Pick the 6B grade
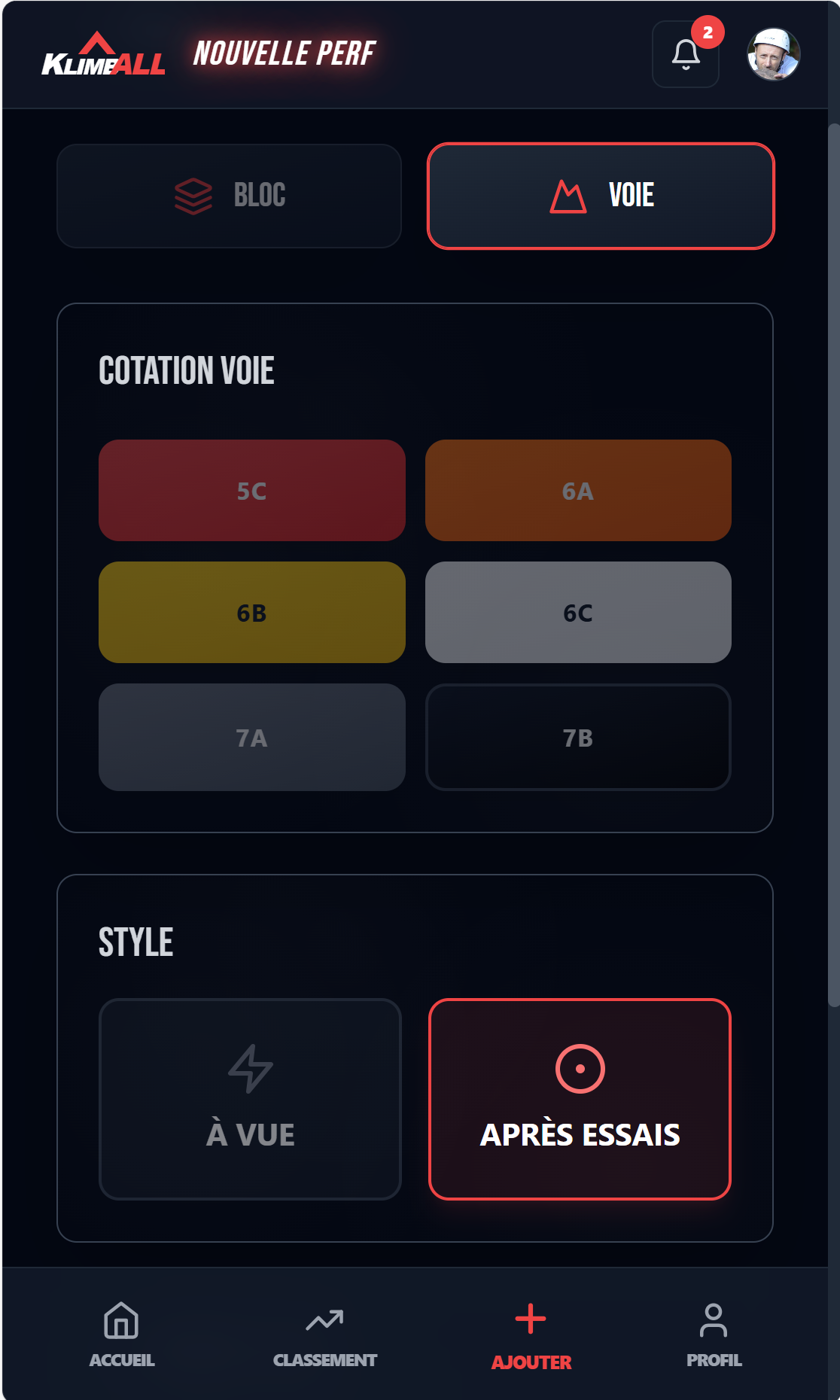Viewport: 840px width, 1400px height. [251, 613]
